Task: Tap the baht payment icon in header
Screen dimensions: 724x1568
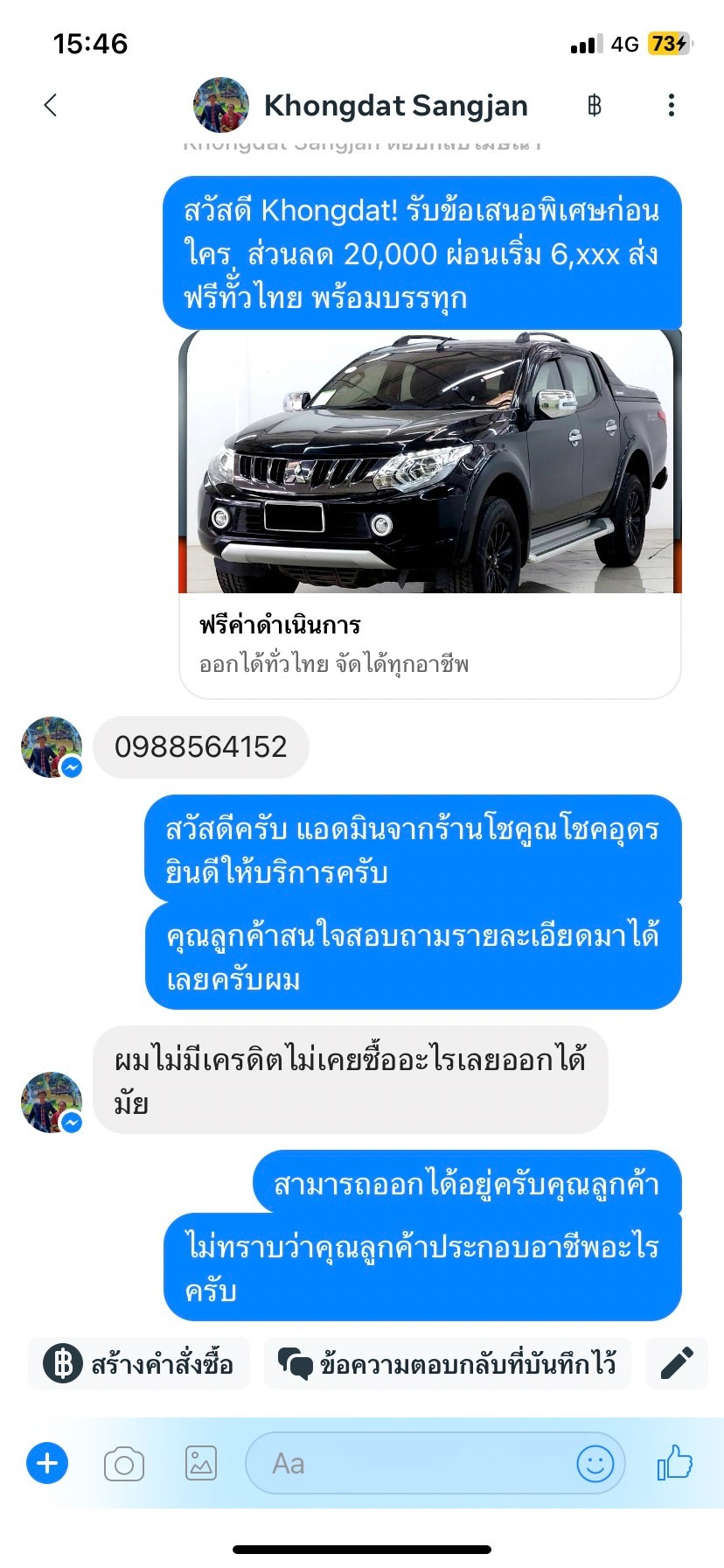Action: tap(595, 106)
